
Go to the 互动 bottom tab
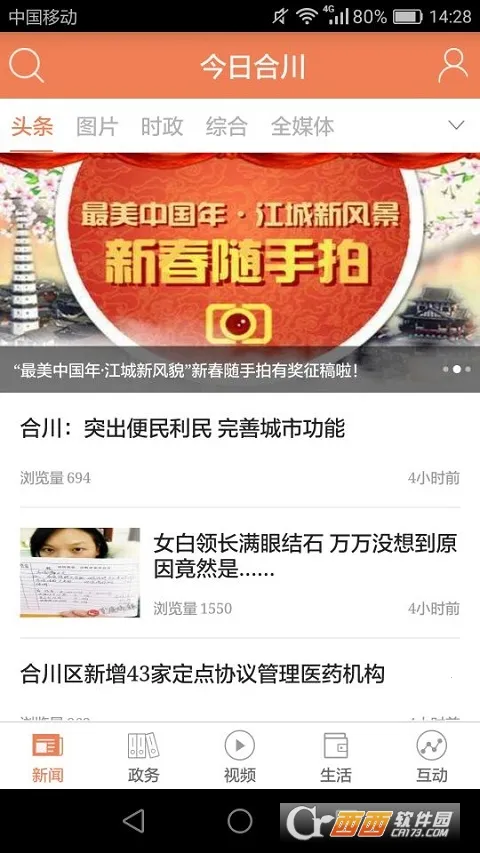(432, 757)
